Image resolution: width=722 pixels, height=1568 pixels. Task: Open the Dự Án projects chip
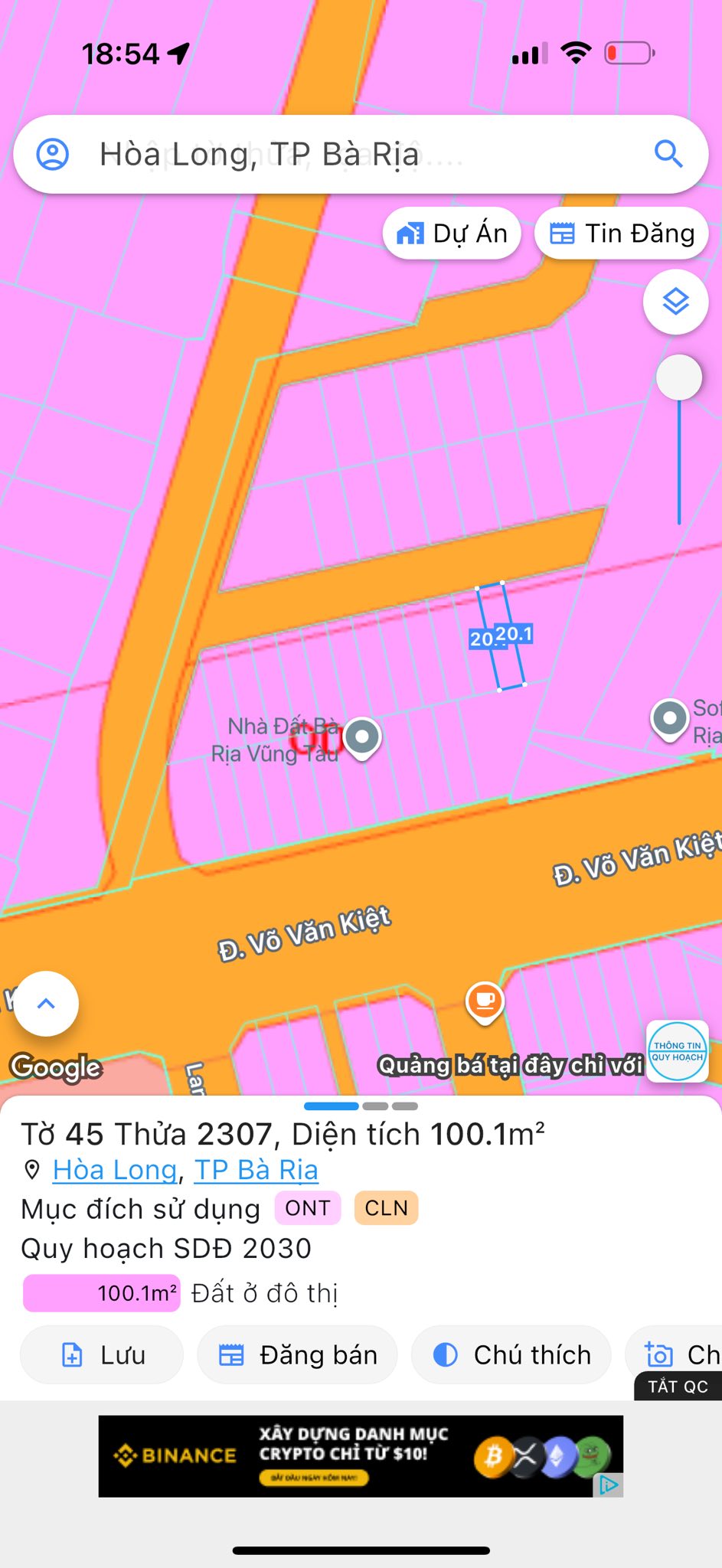(452, 234)
